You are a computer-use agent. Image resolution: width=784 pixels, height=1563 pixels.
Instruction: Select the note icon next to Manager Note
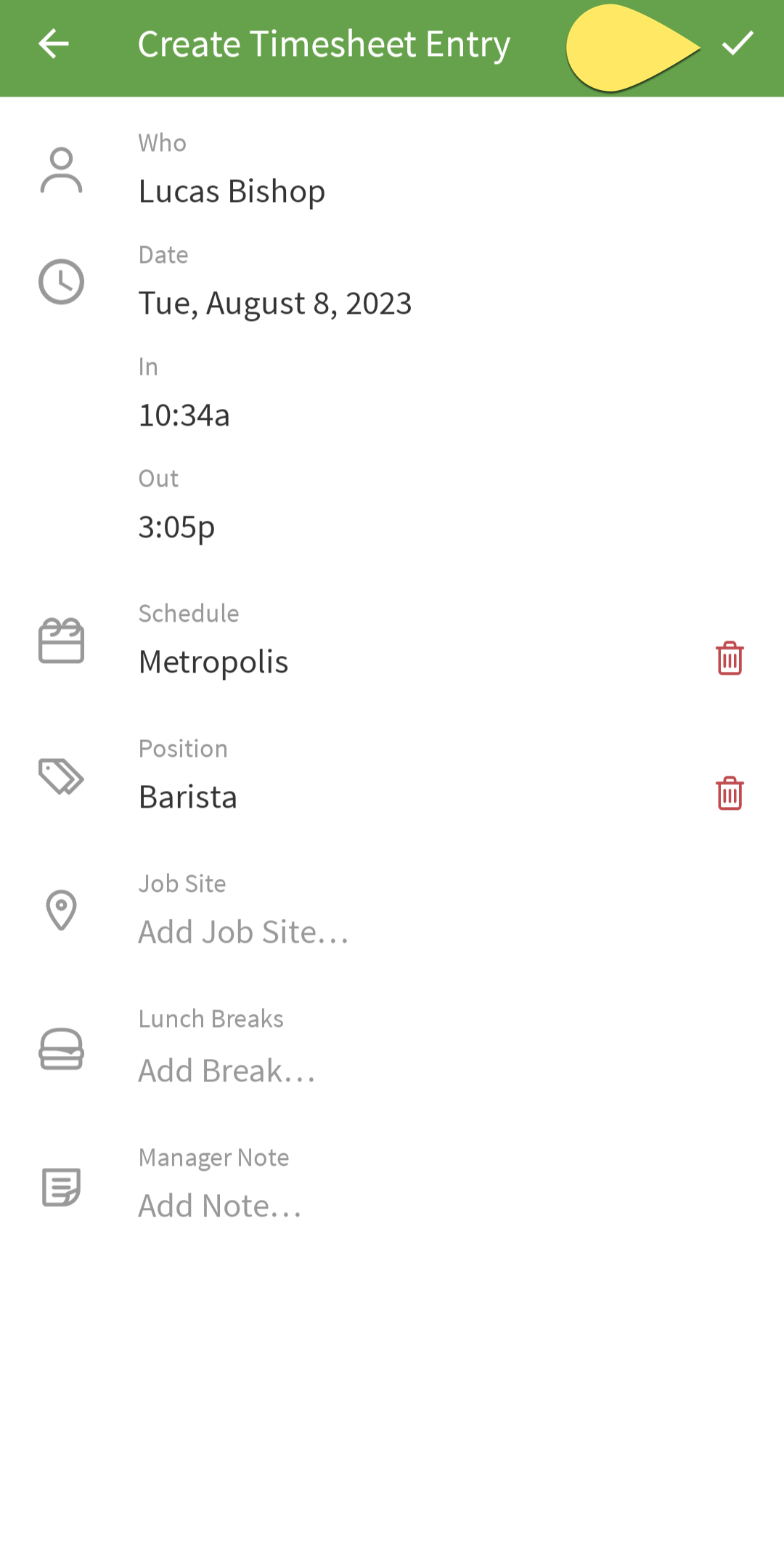(60, 1186)
